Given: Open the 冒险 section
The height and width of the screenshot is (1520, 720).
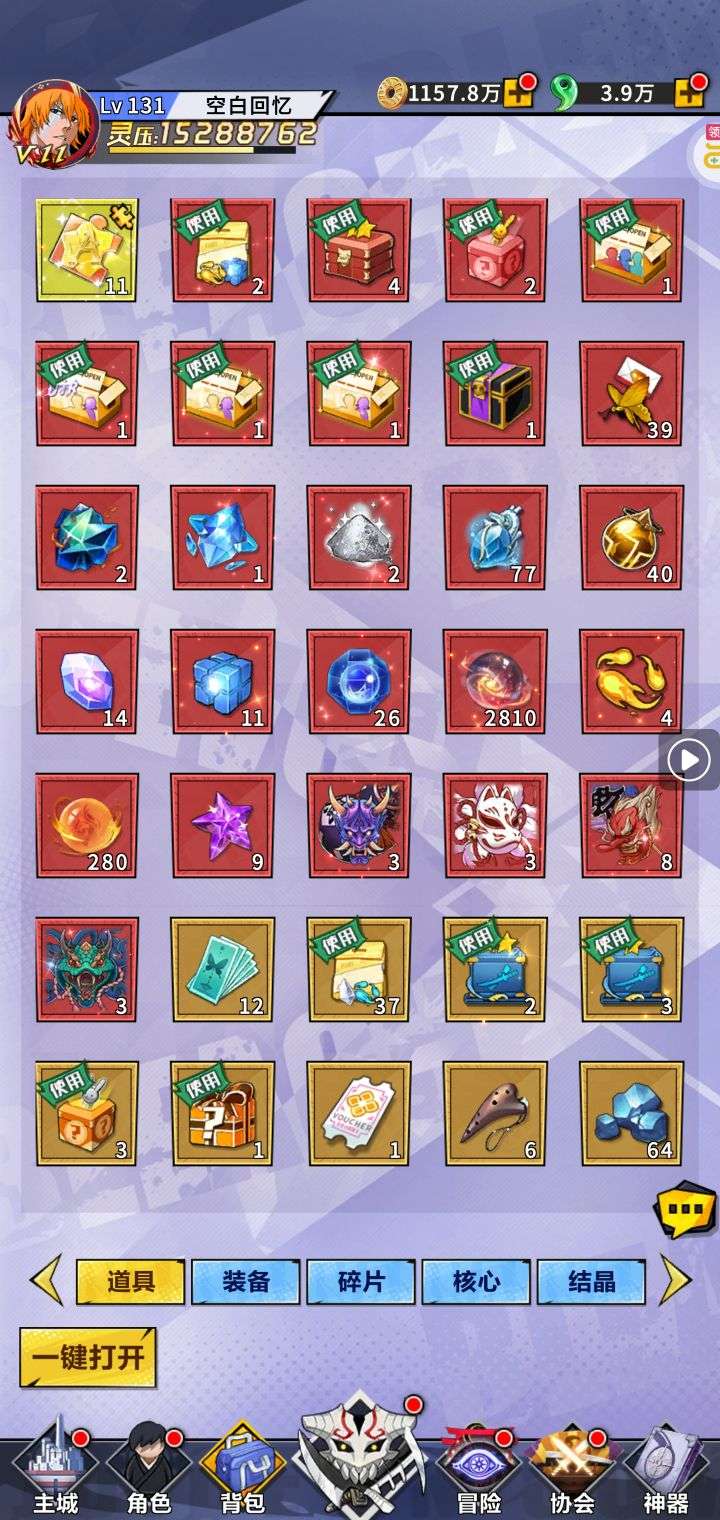Looking at the screenshot, I should tap(478, 1472).
